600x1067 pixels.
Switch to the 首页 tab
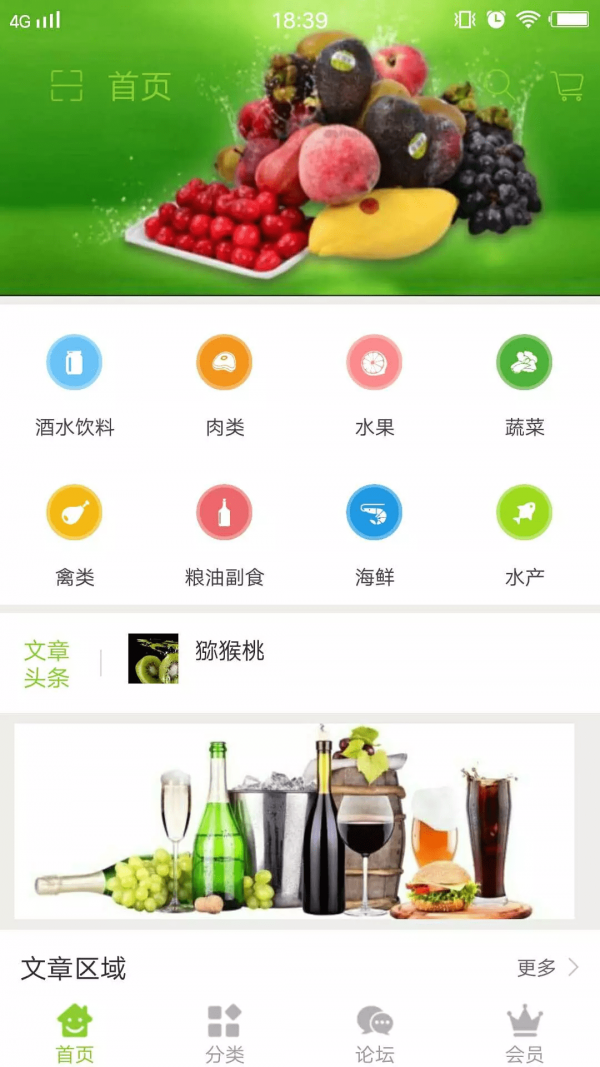(75, 1034)
